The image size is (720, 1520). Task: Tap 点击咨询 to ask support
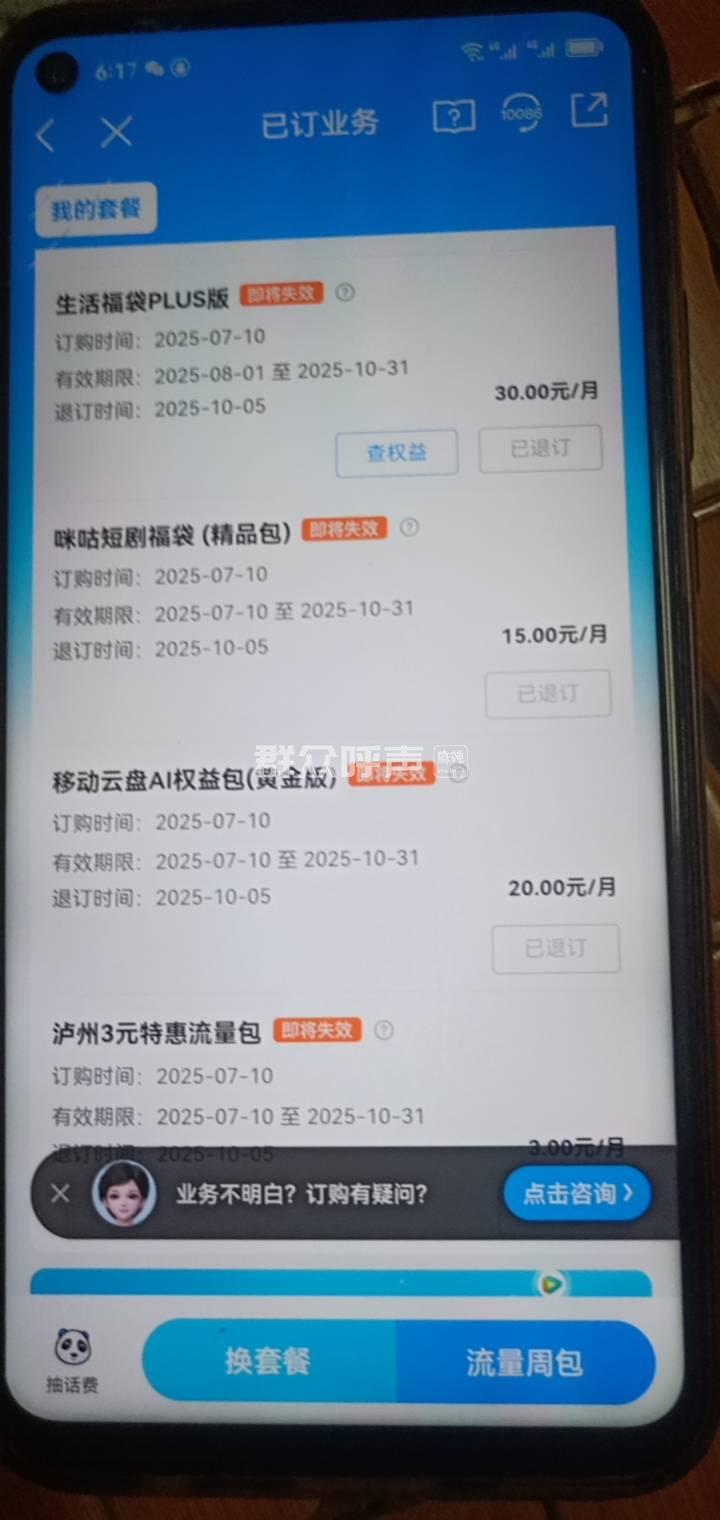(x=577, y=1193)
